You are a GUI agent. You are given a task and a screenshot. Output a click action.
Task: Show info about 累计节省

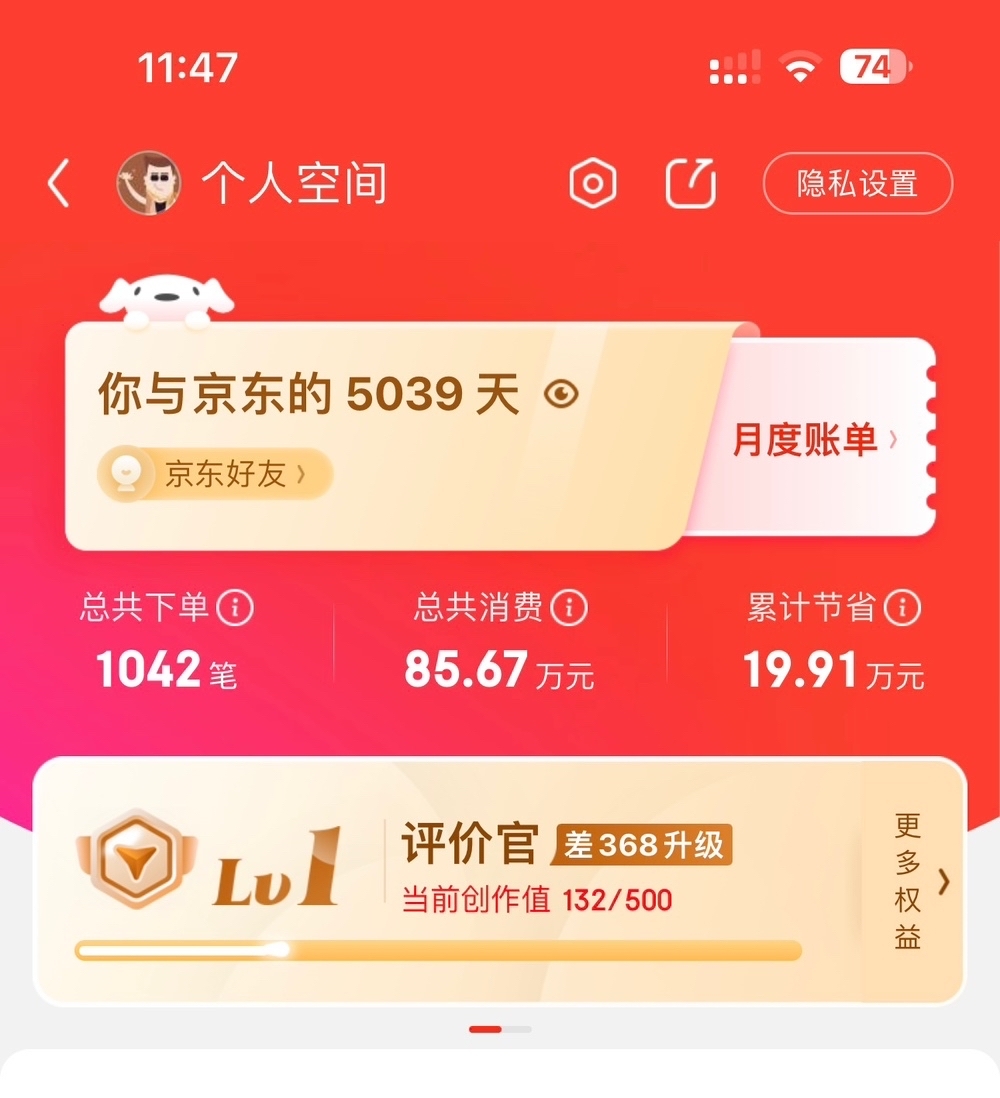(x=903, y=607)
